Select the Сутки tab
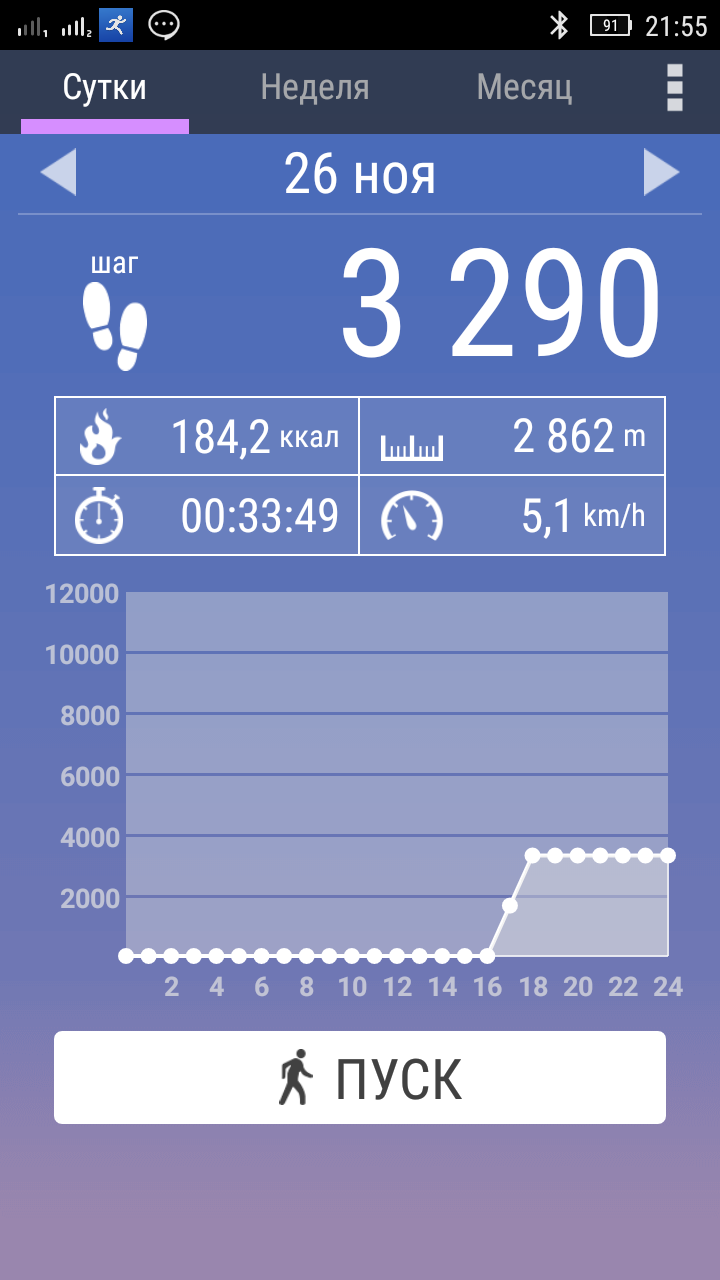The height and width of the screenshot is (1280, 720). point(105,88)
